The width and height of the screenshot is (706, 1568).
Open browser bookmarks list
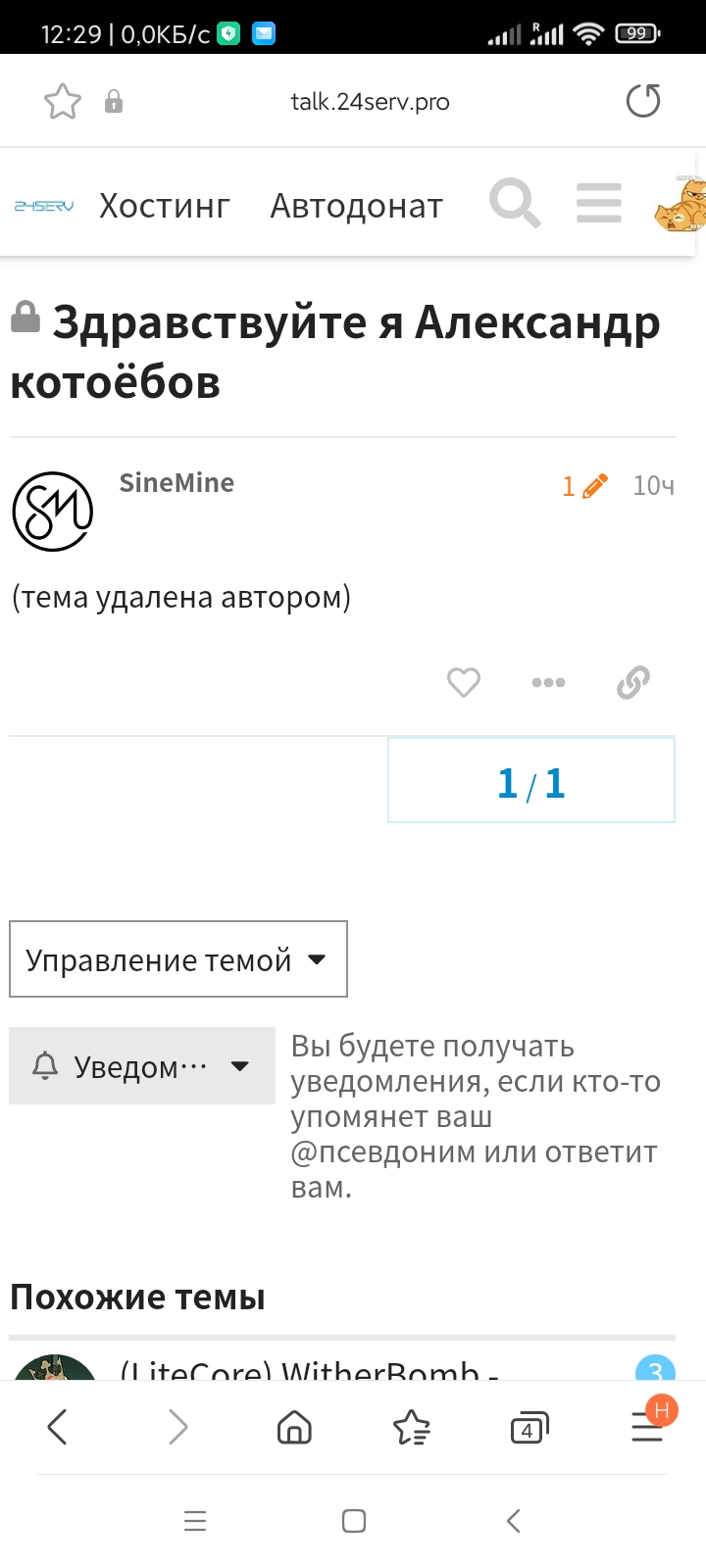[x=412, y=1428]
